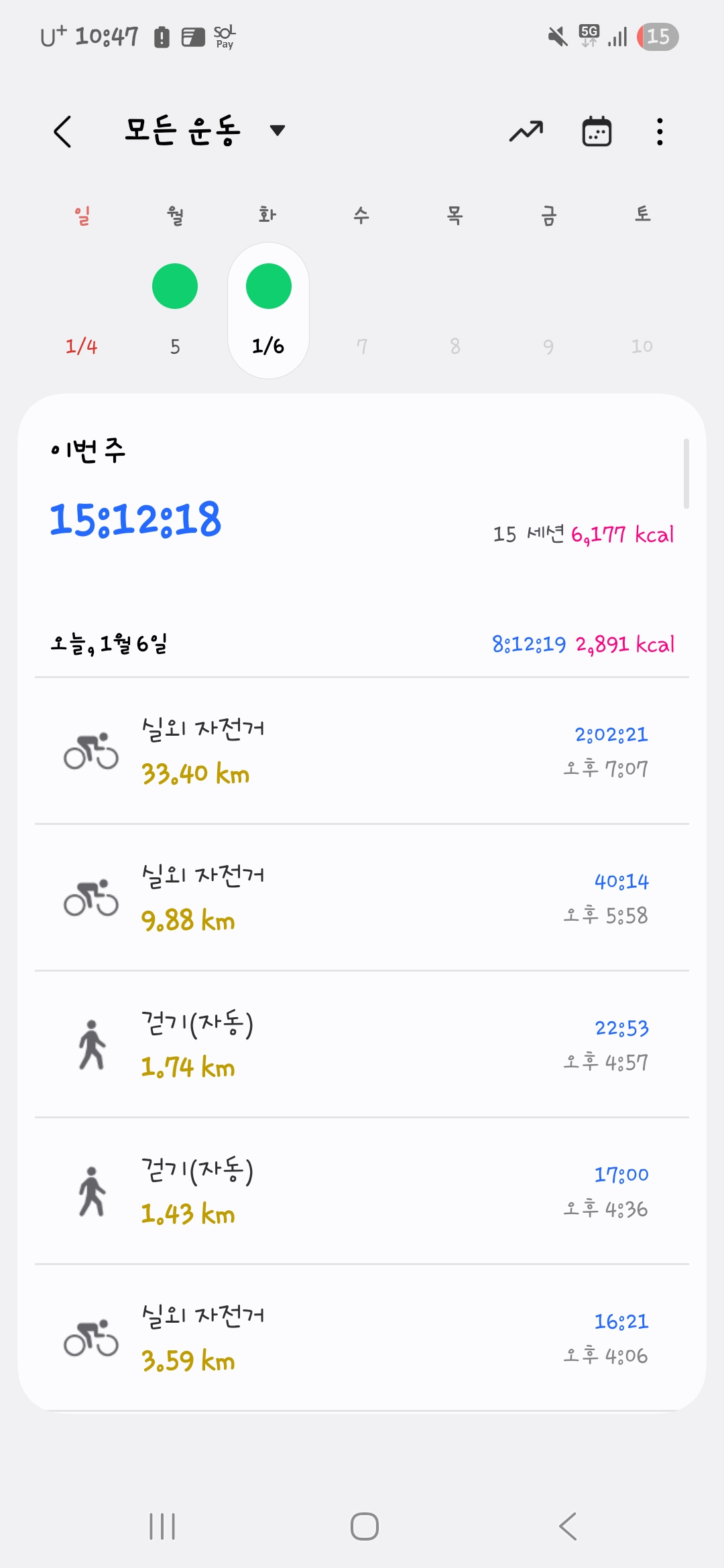Select Monday the 5th in the week strip
This screenshot has width=724, height=1568.
pyautogui.click(x=175, y=310)
